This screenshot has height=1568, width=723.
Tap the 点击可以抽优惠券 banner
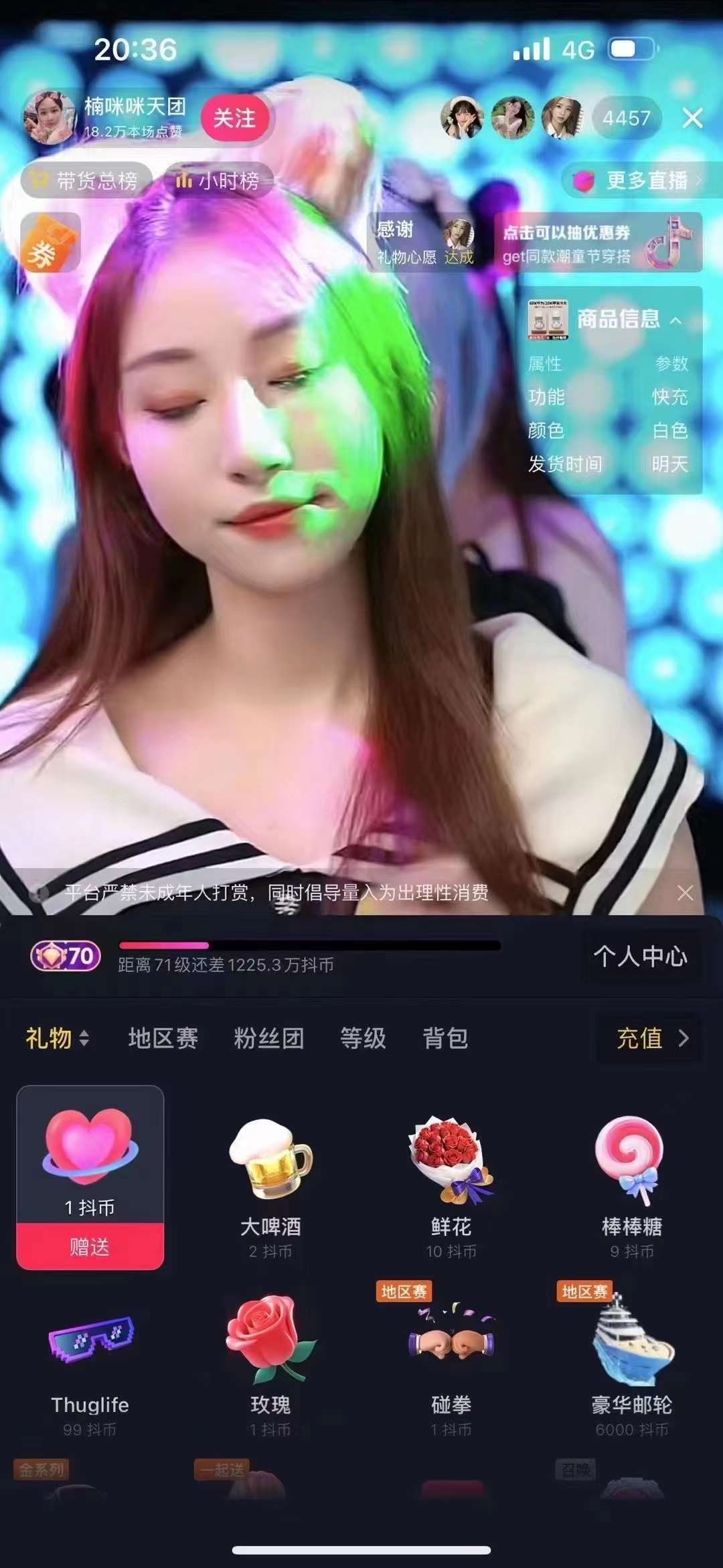[x=597, y=242]
